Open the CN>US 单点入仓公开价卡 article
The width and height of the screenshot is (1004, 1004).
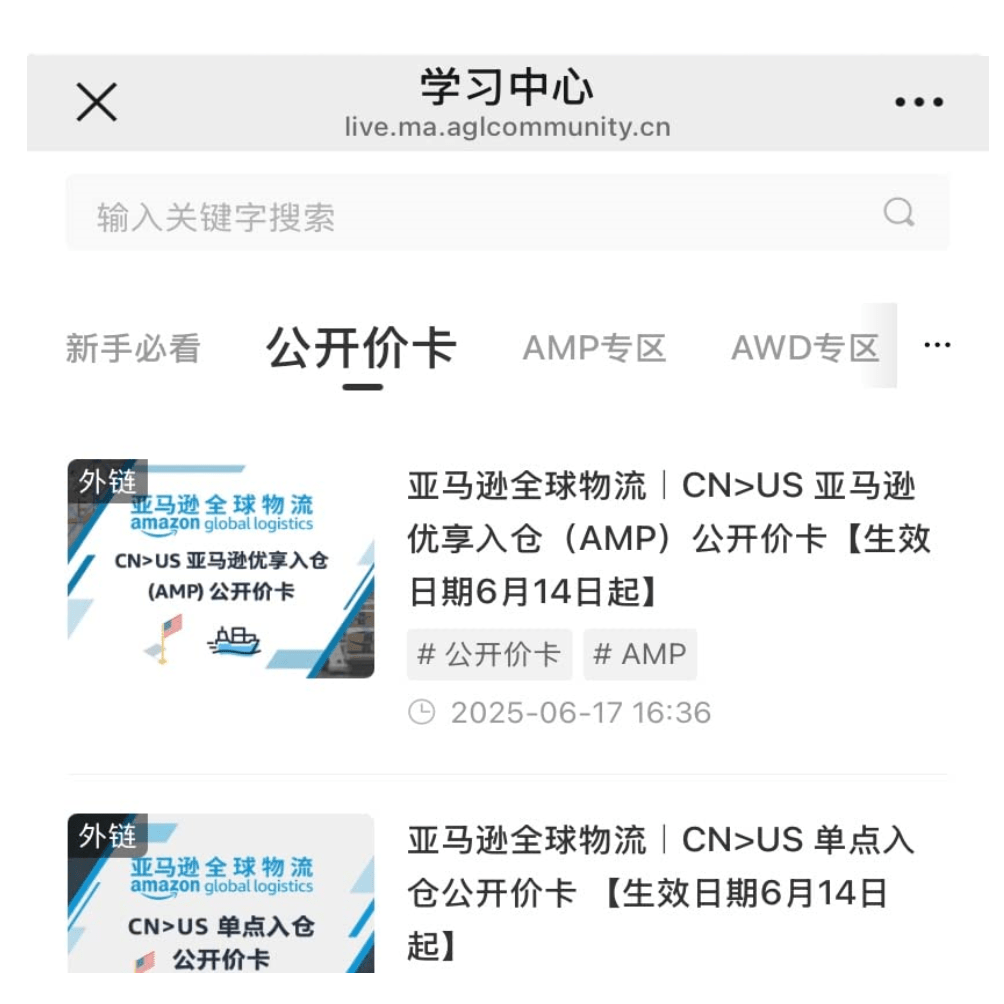[x=660, y=892]
